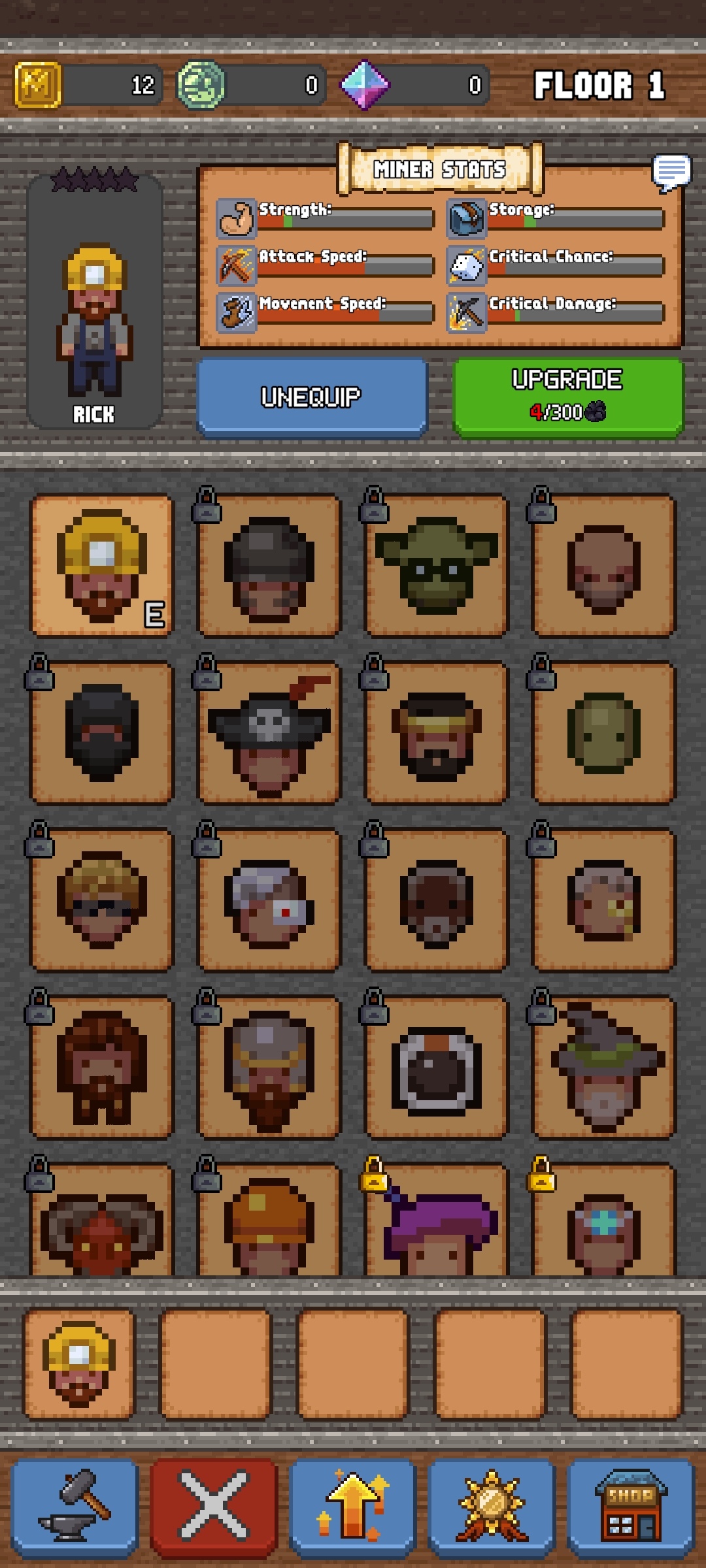Select the locked sunglasses blond miner
The width and height of the screenshot is (706, 1568).
coord(101,900)
